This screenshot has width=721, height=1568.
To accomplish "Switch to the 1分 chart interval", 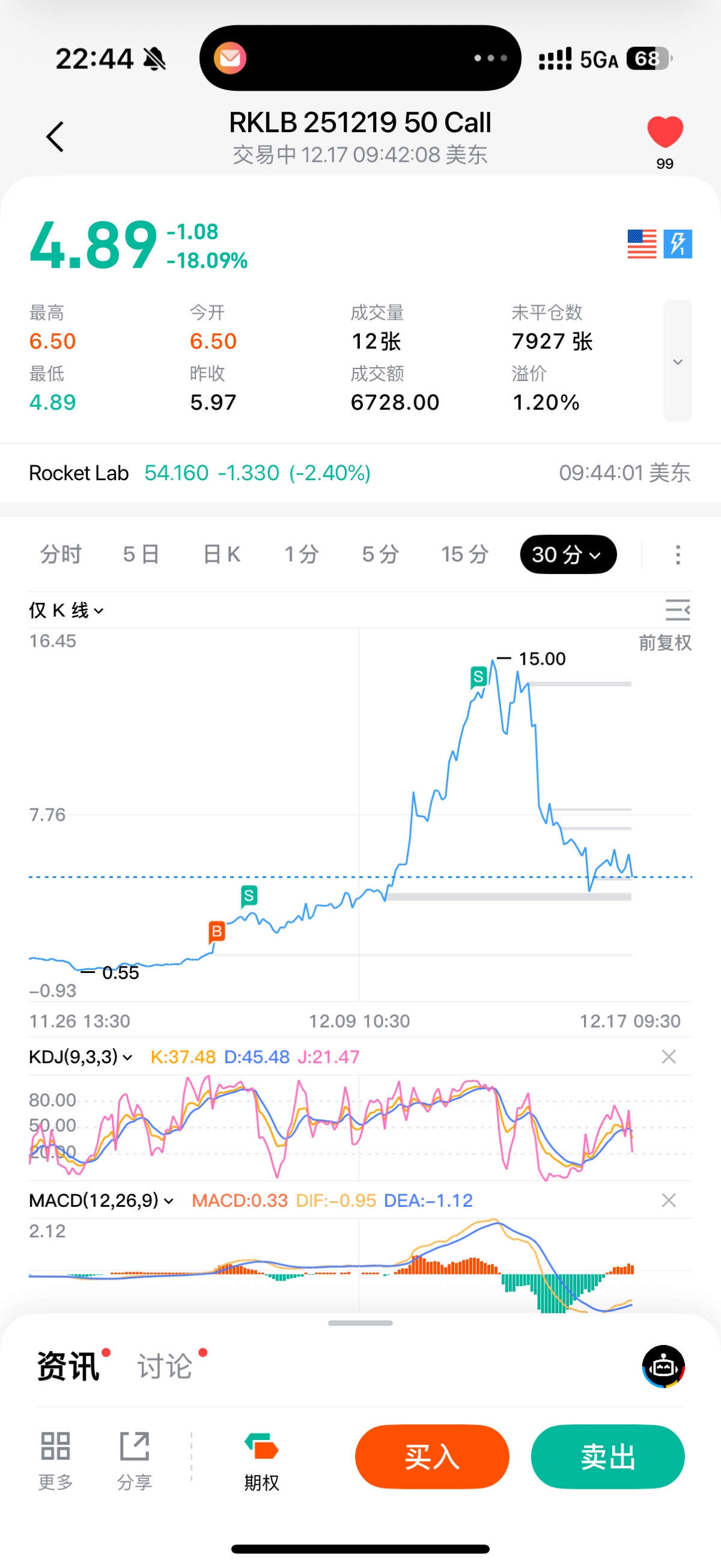I will click(x=302, y=554).
